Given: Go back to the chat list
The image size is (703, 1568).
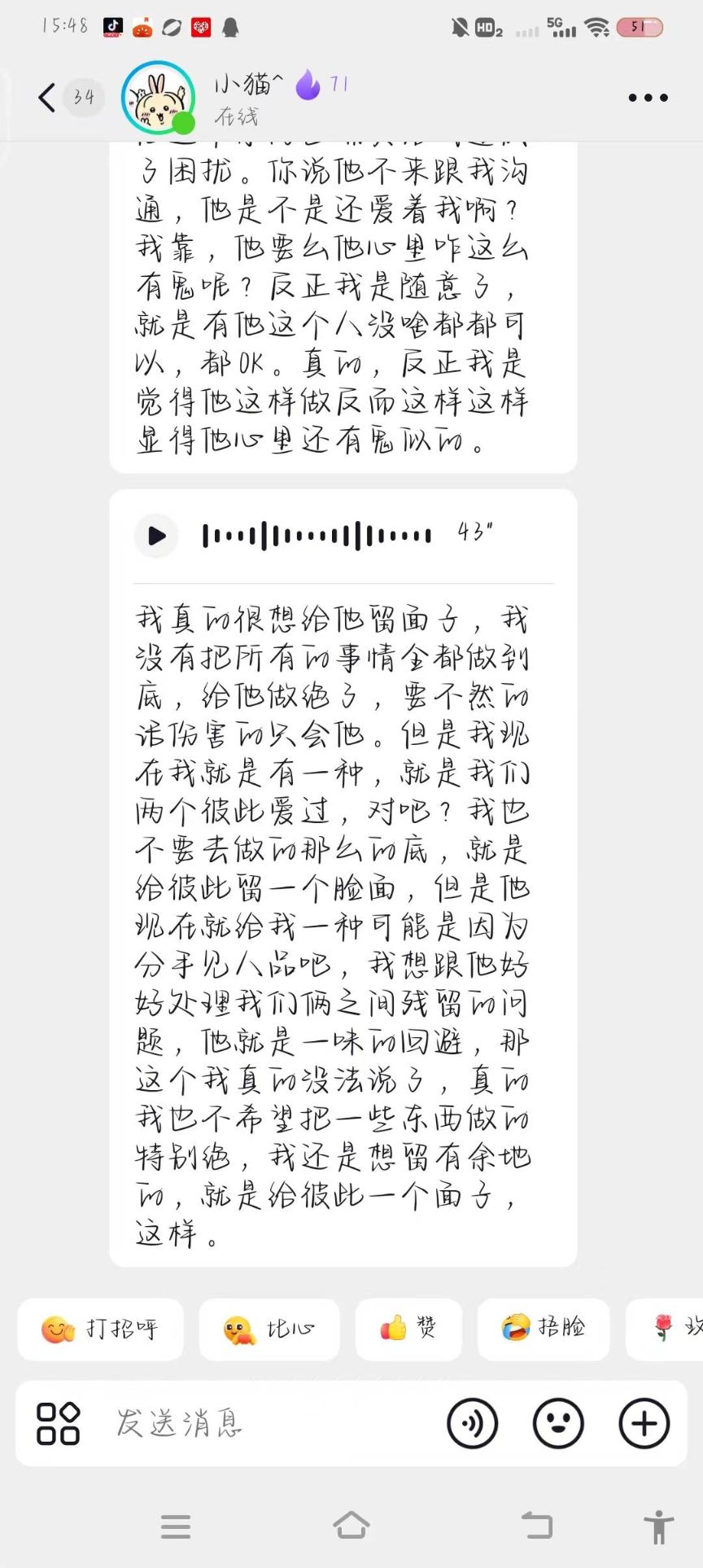Looking at the screenshot, I should click(x=47, y=98).
